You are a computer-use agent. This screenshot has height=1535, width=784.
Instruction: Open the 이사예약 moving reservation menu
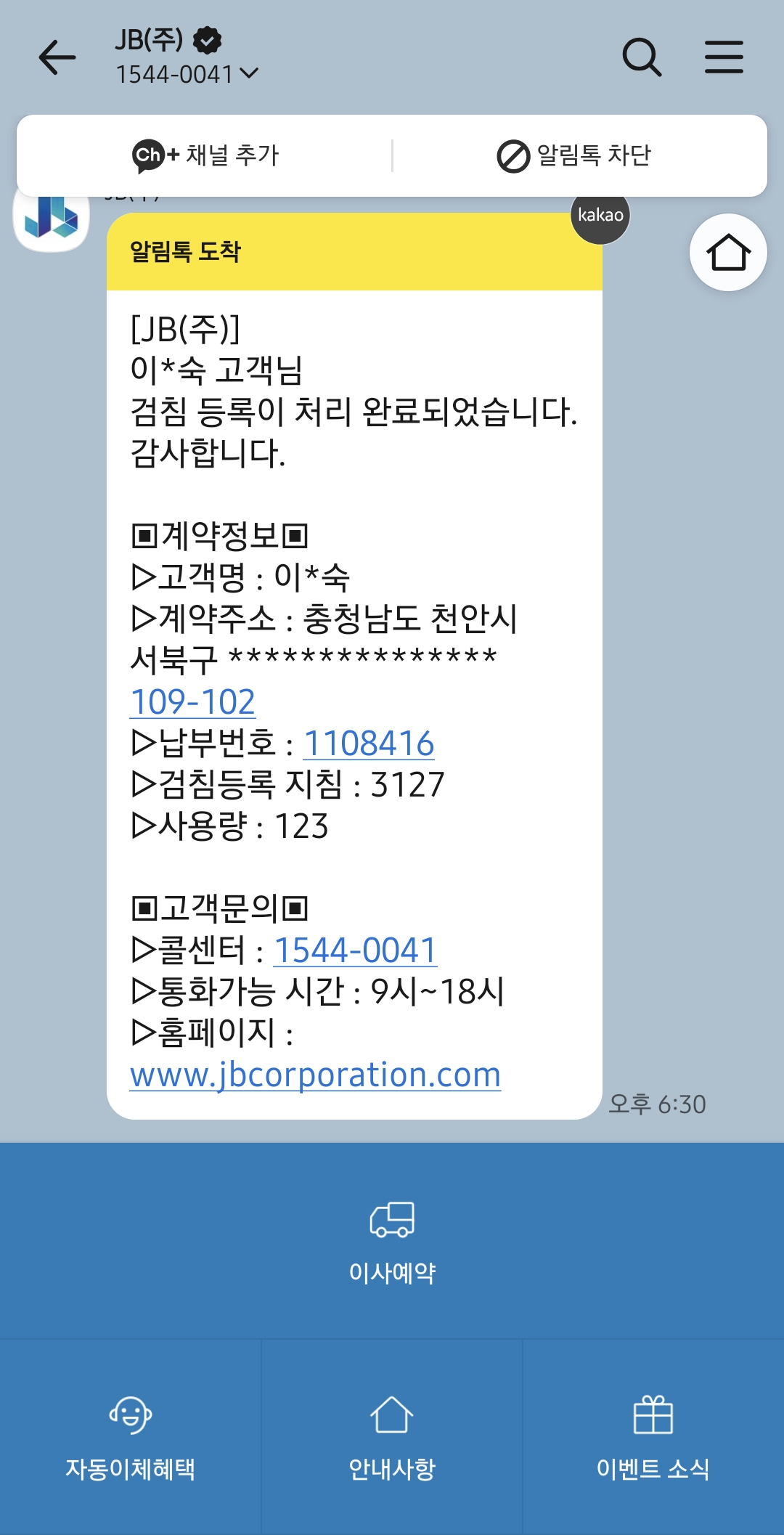click(392, 1241)
